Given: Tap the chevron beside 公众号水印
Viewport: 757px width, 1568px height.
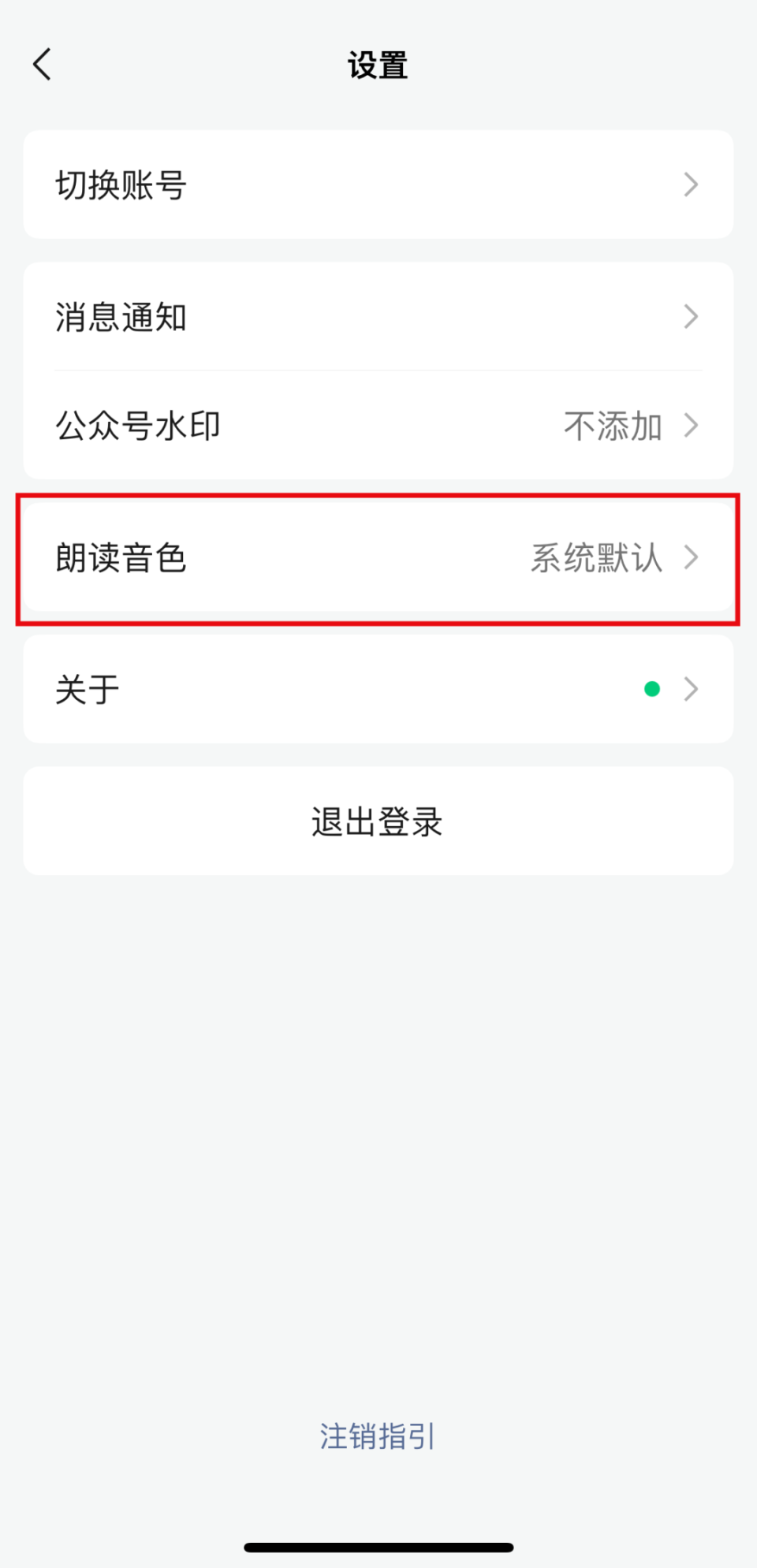Looking at the screenshot, I should [x=692, y=426].
